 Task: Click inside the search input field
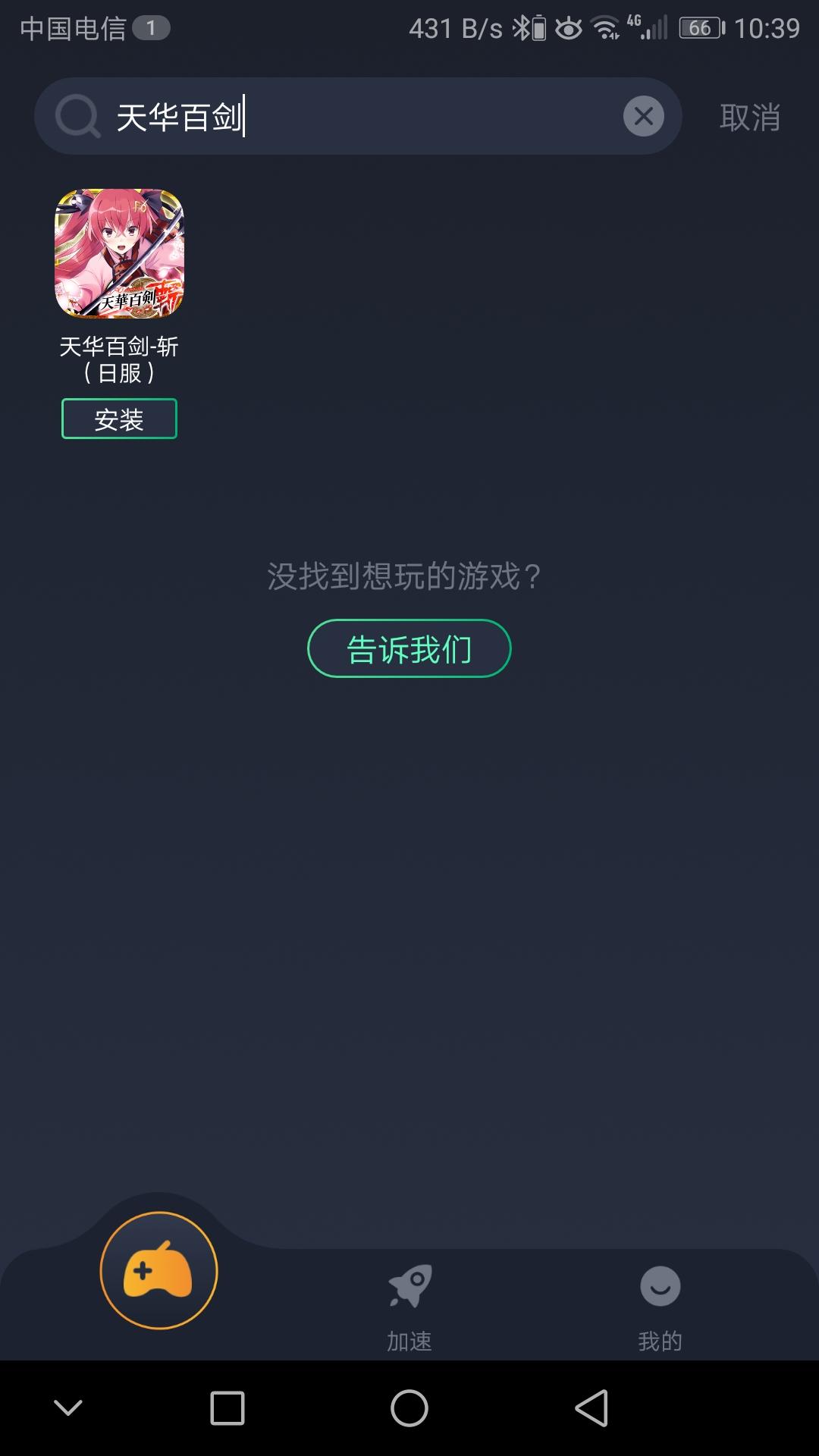pos(341,116)
